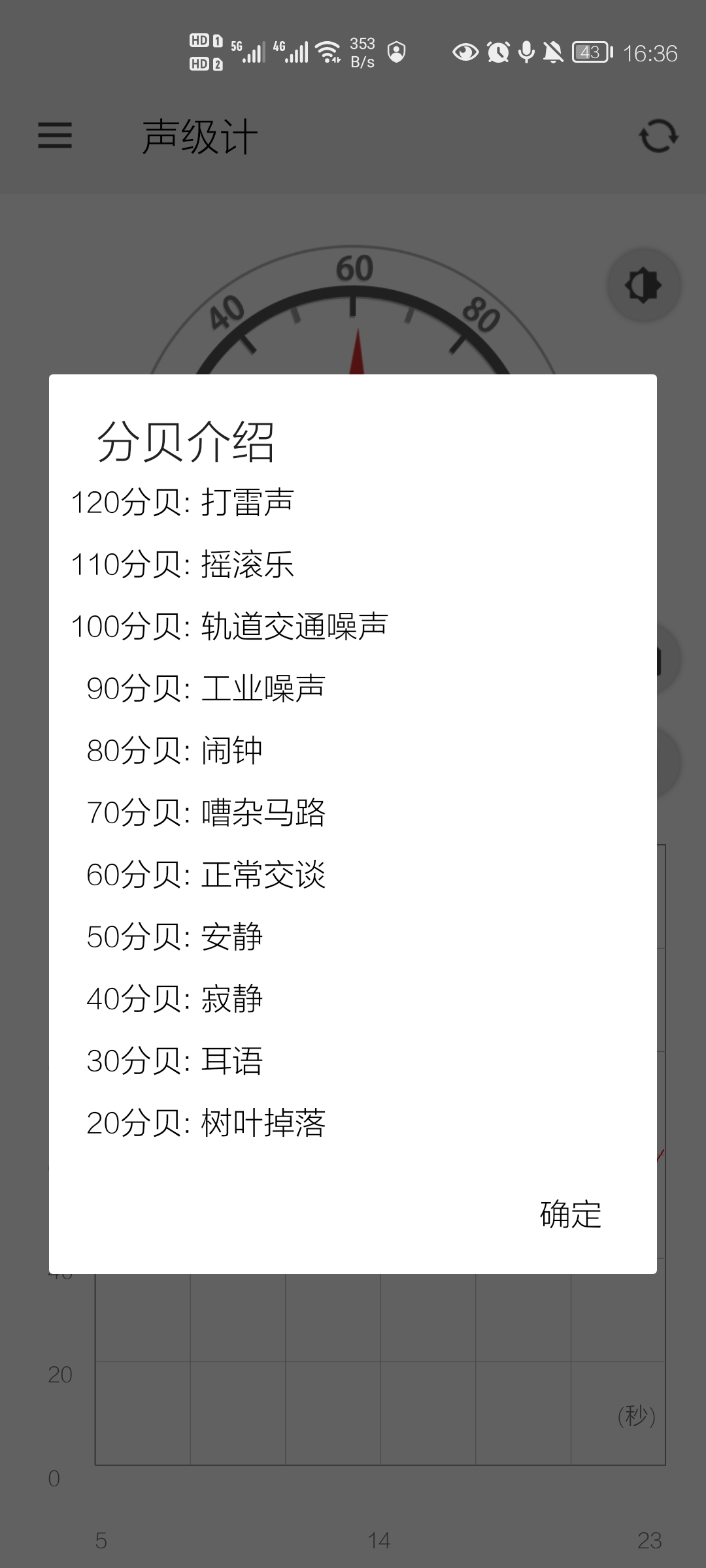
Task: Select the 120分贝 打雷声 entry
Action: point(183,502)
